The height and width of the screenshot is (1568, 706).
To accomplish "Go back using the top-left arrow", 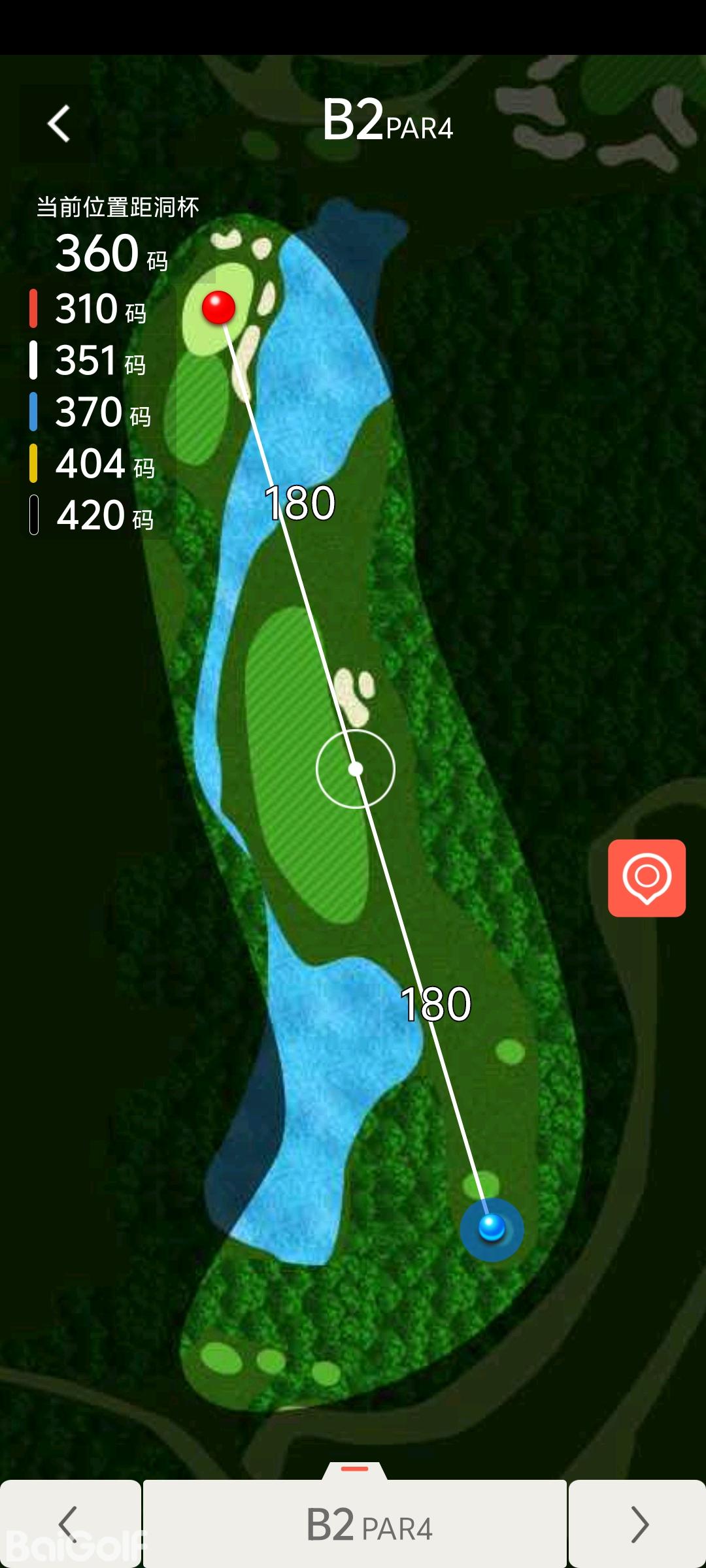I will tap(59, 123).
